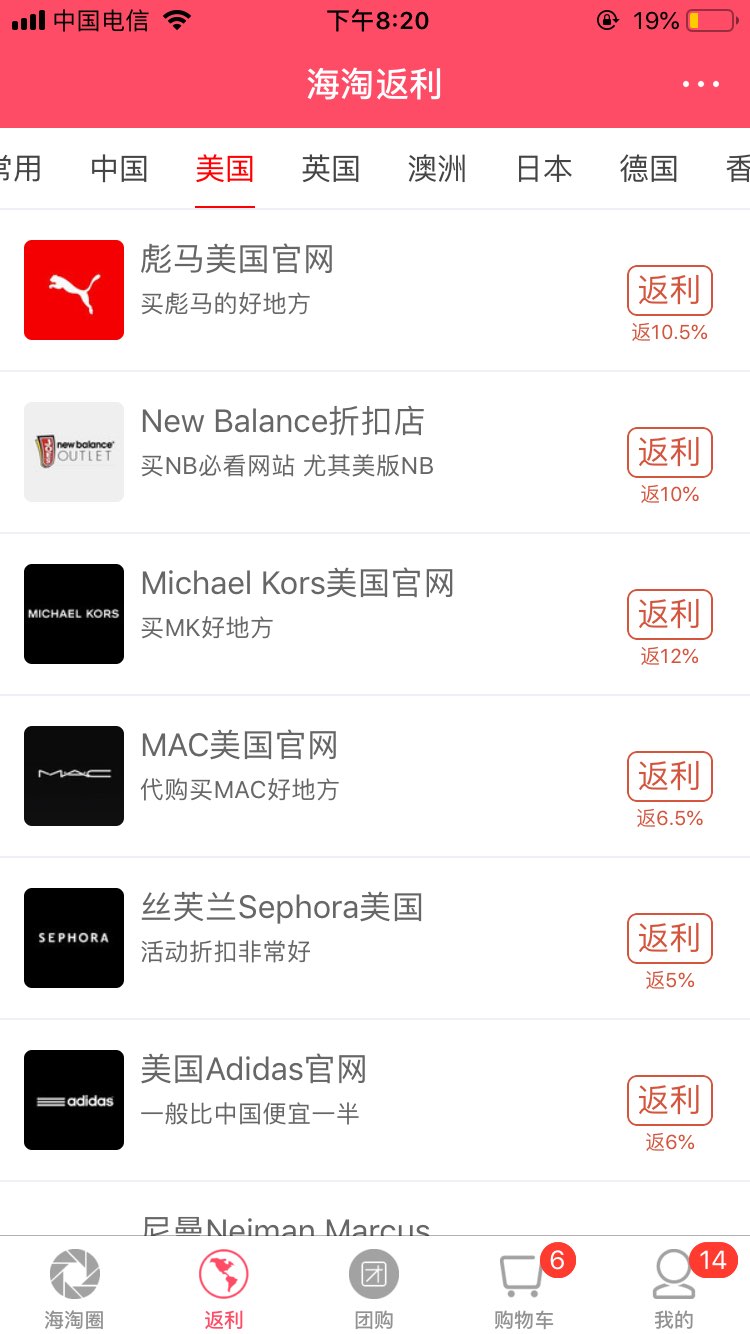Select the 英国 tab
Viewport: 750px width, 1334px height.
pyautogui.click(x=331, y=168)
